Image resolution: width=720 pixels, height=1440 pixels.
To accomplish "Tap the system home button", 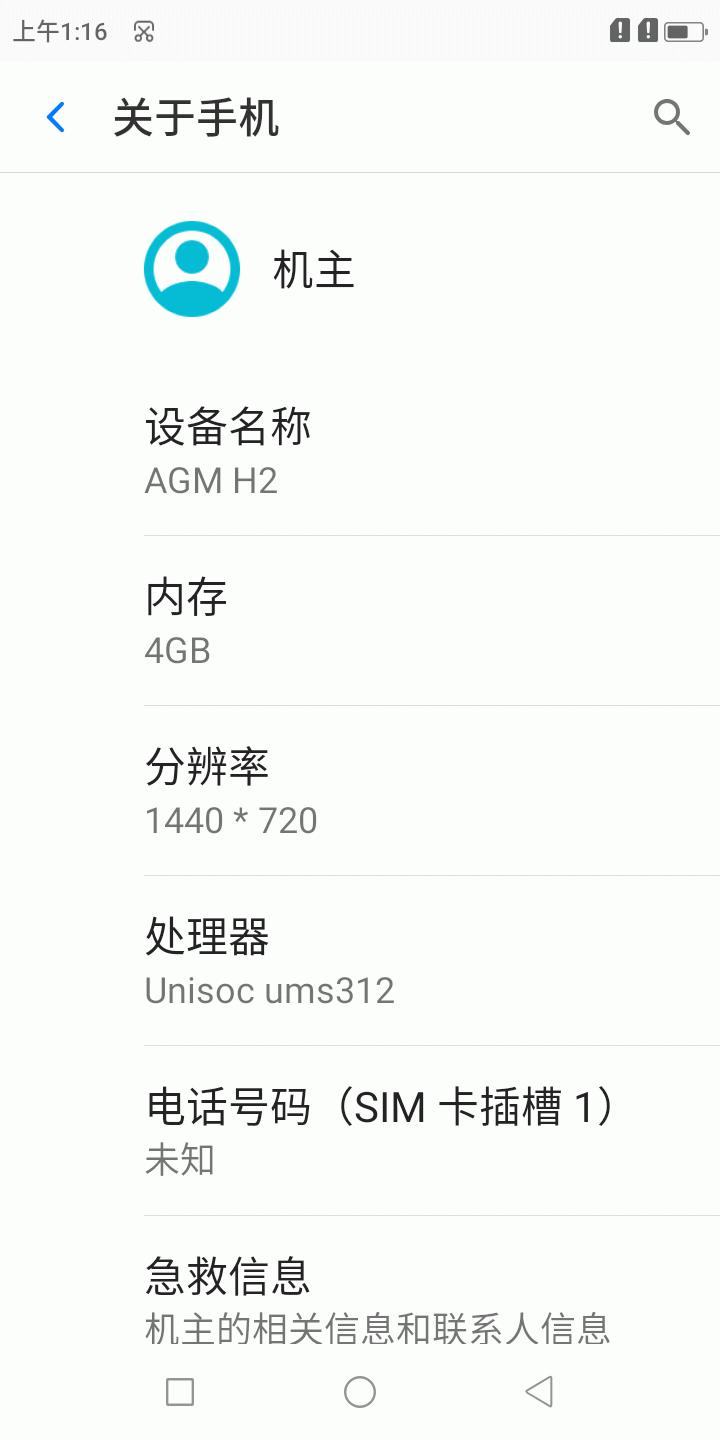I will [360, 1391].
